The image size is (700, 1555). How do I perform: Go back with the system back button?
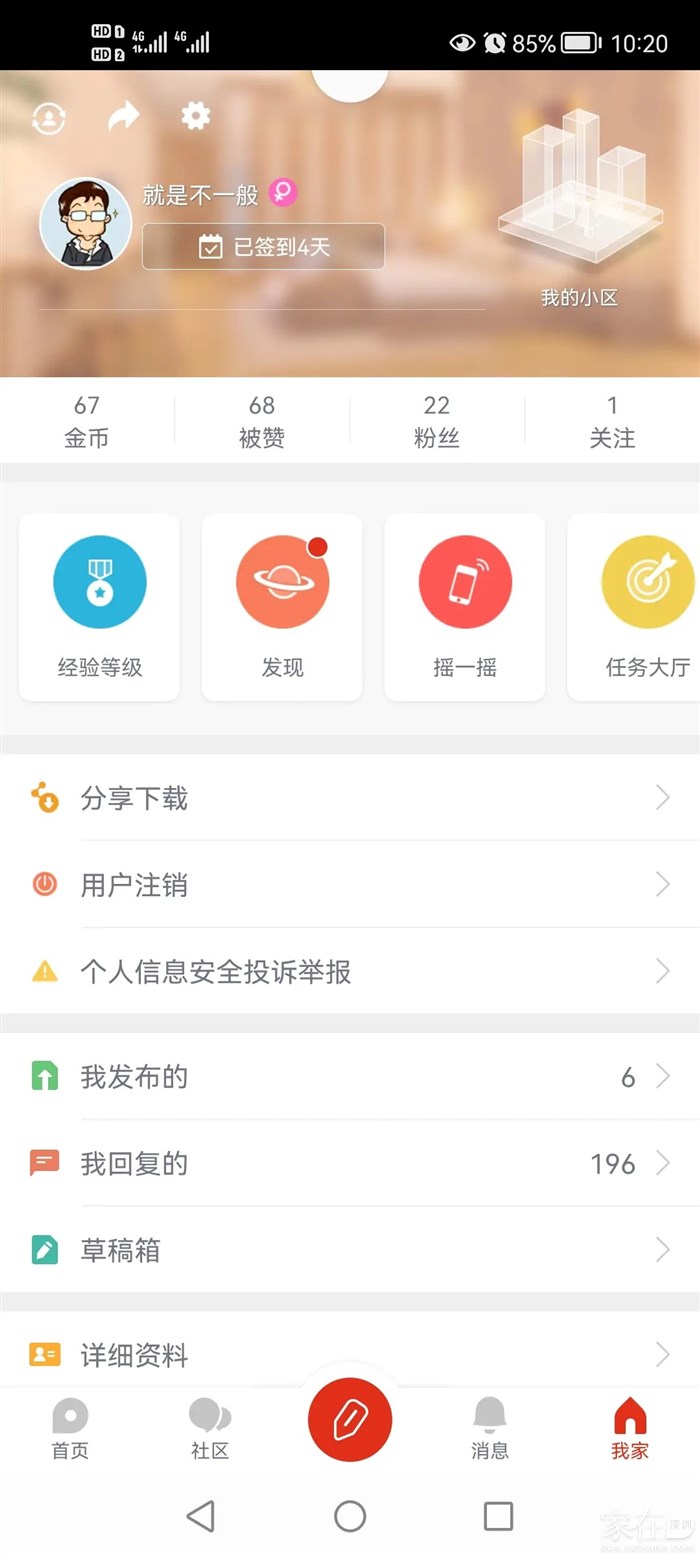pos(201,1516)
